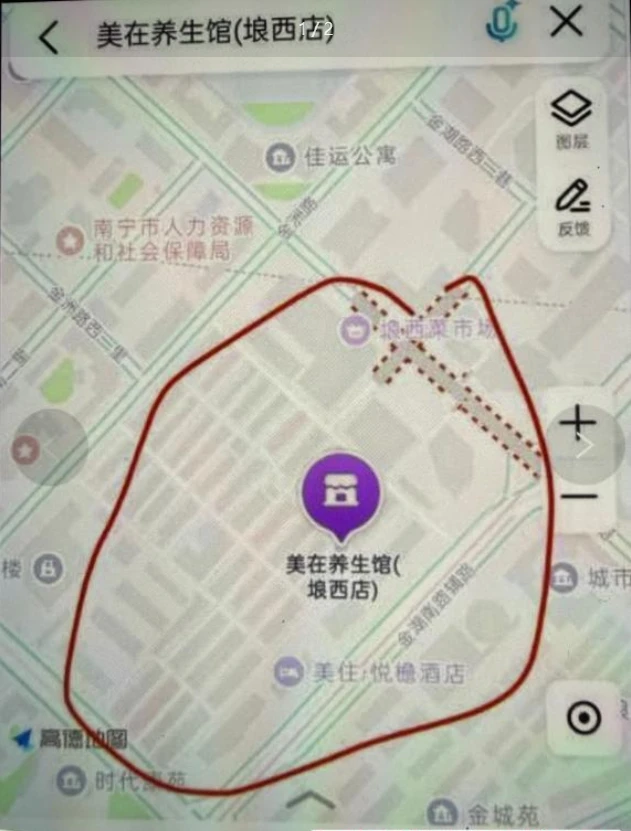The height and width of the screenshot is (831, 631).
Task: Go back using the top-left arrow
Action: tap(48, 36)
